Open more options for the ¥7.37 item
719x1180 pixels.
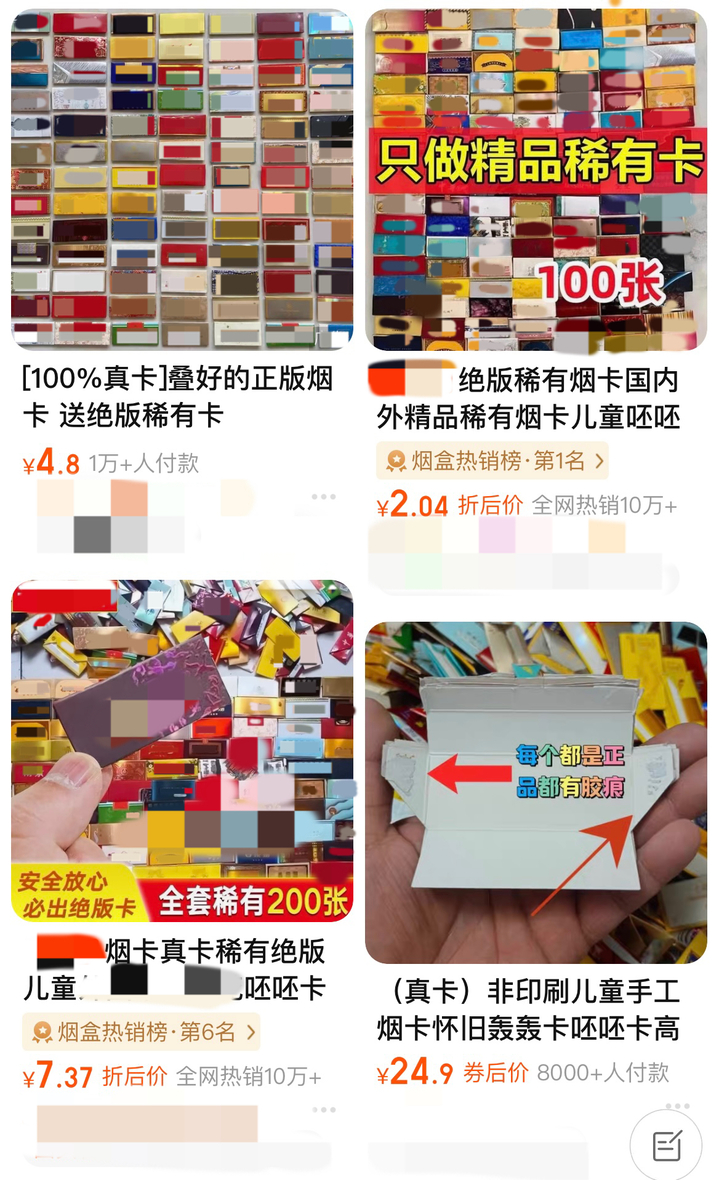pos(323,1110)
